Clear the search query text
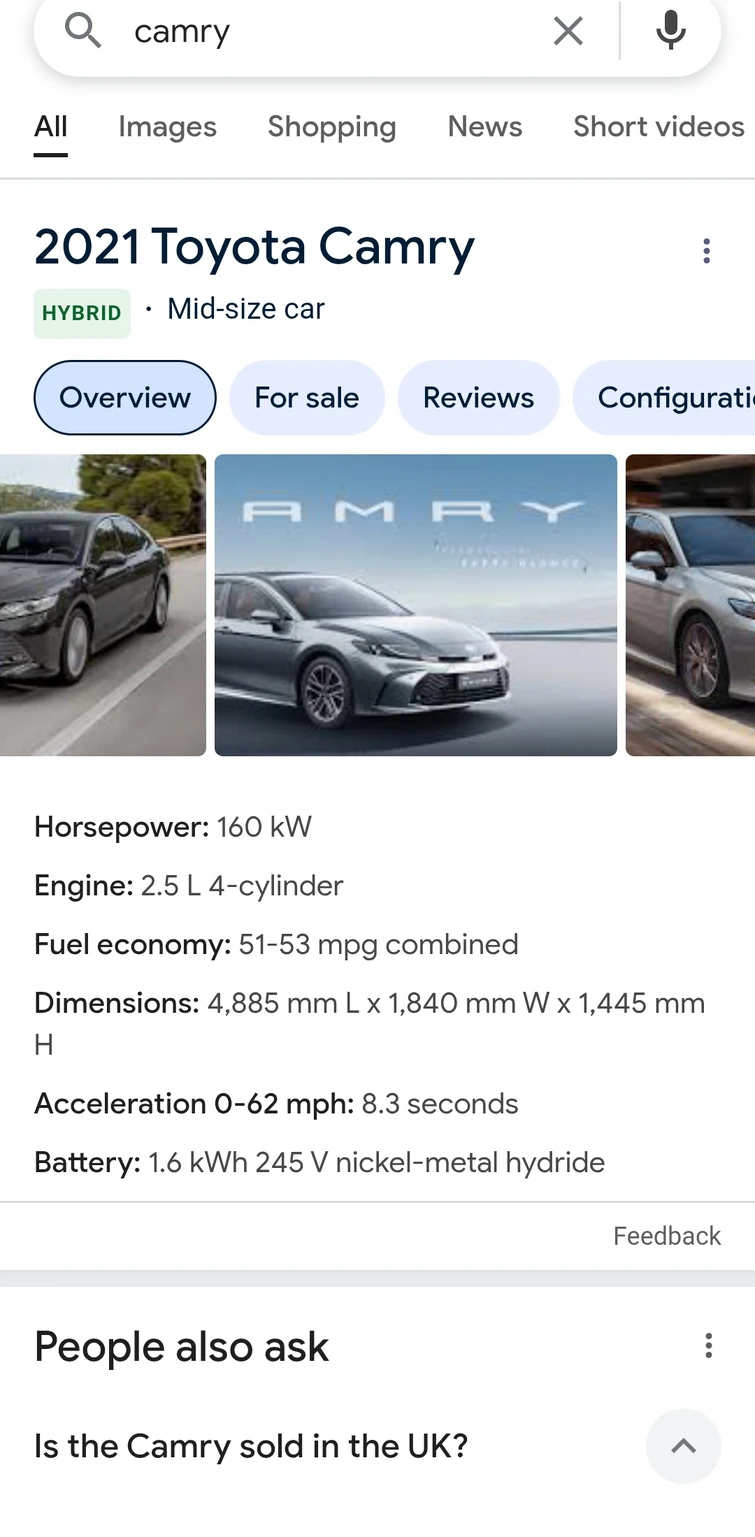The height and width of the screenshot is (1537, 755). pos(568,32)
